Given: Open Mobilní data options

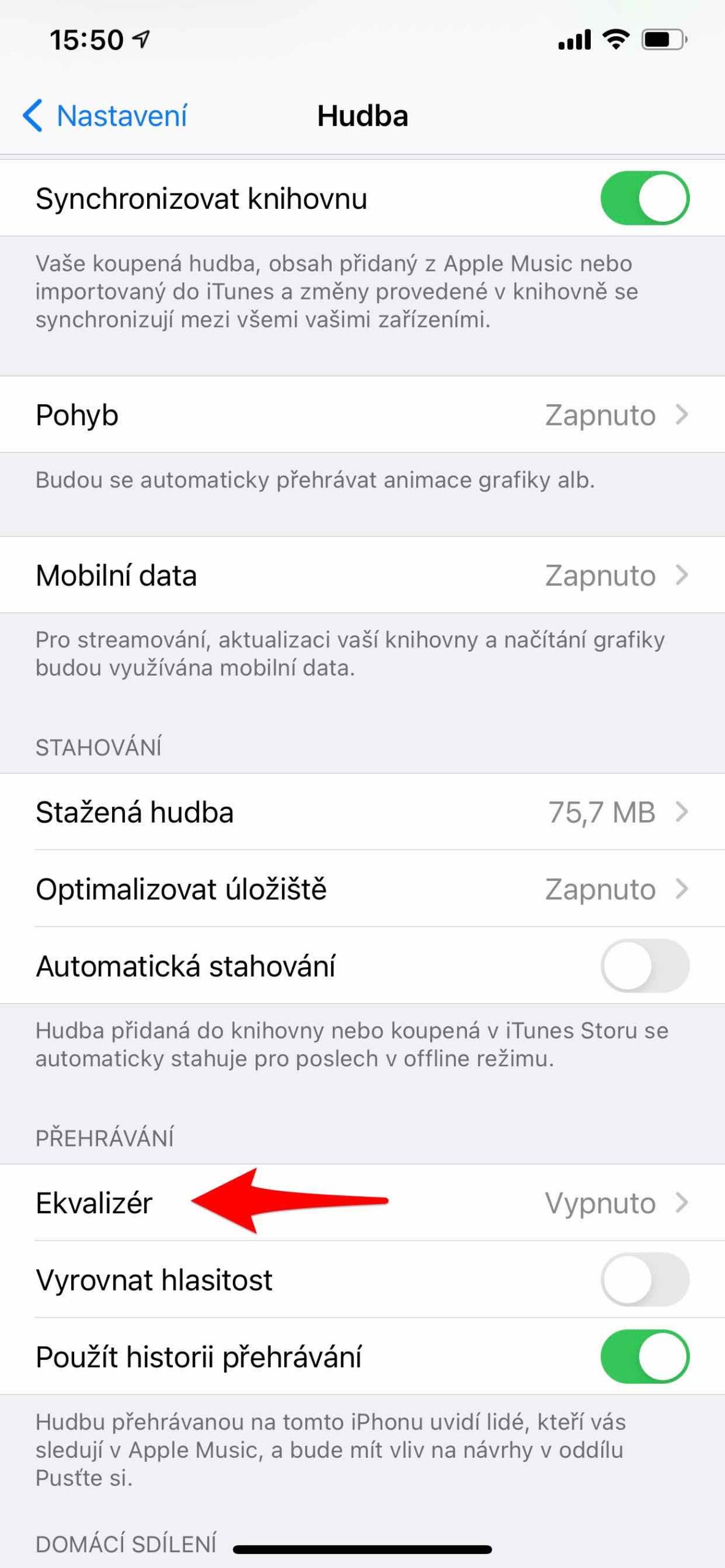Looking at the screenshot, I should 362,575.
